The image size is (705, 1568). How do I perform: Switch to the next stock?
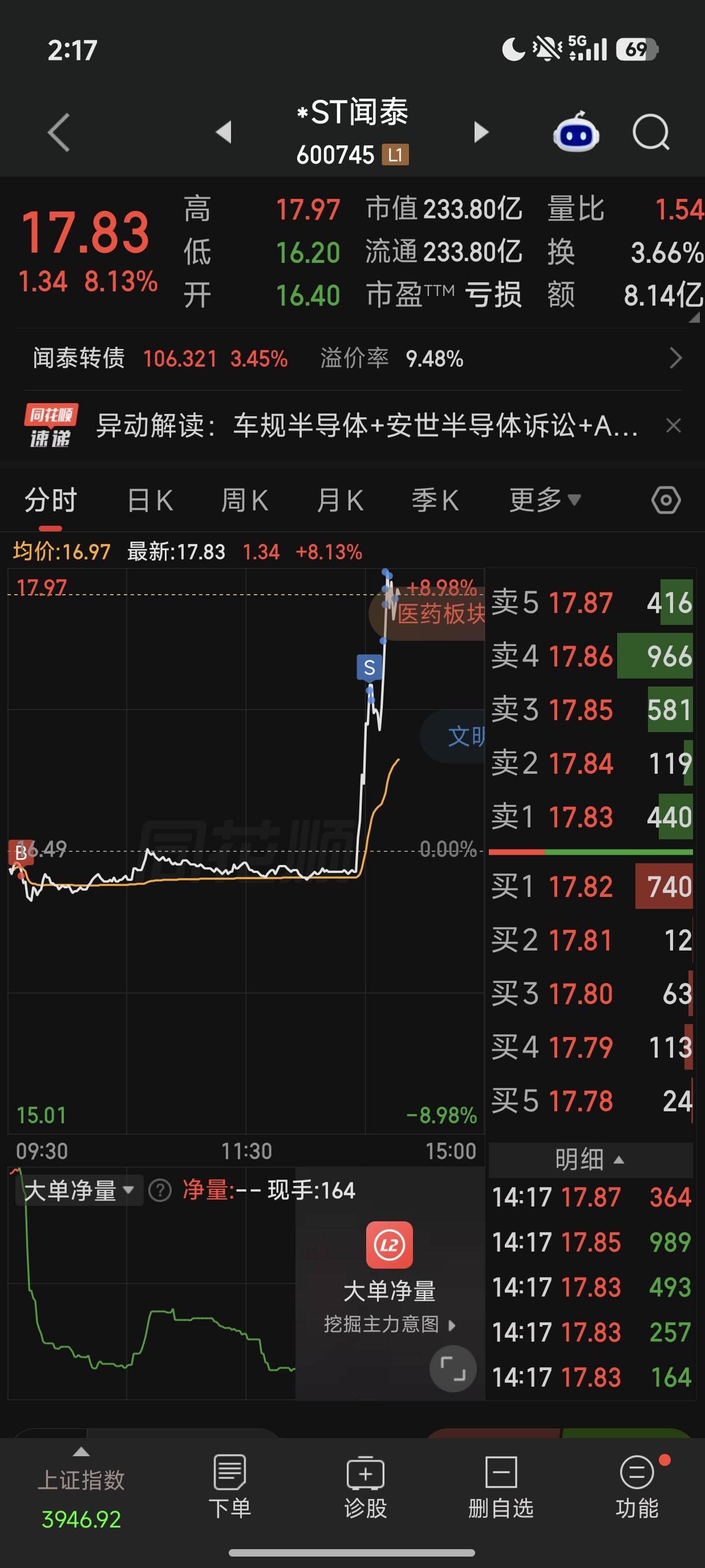481,132
